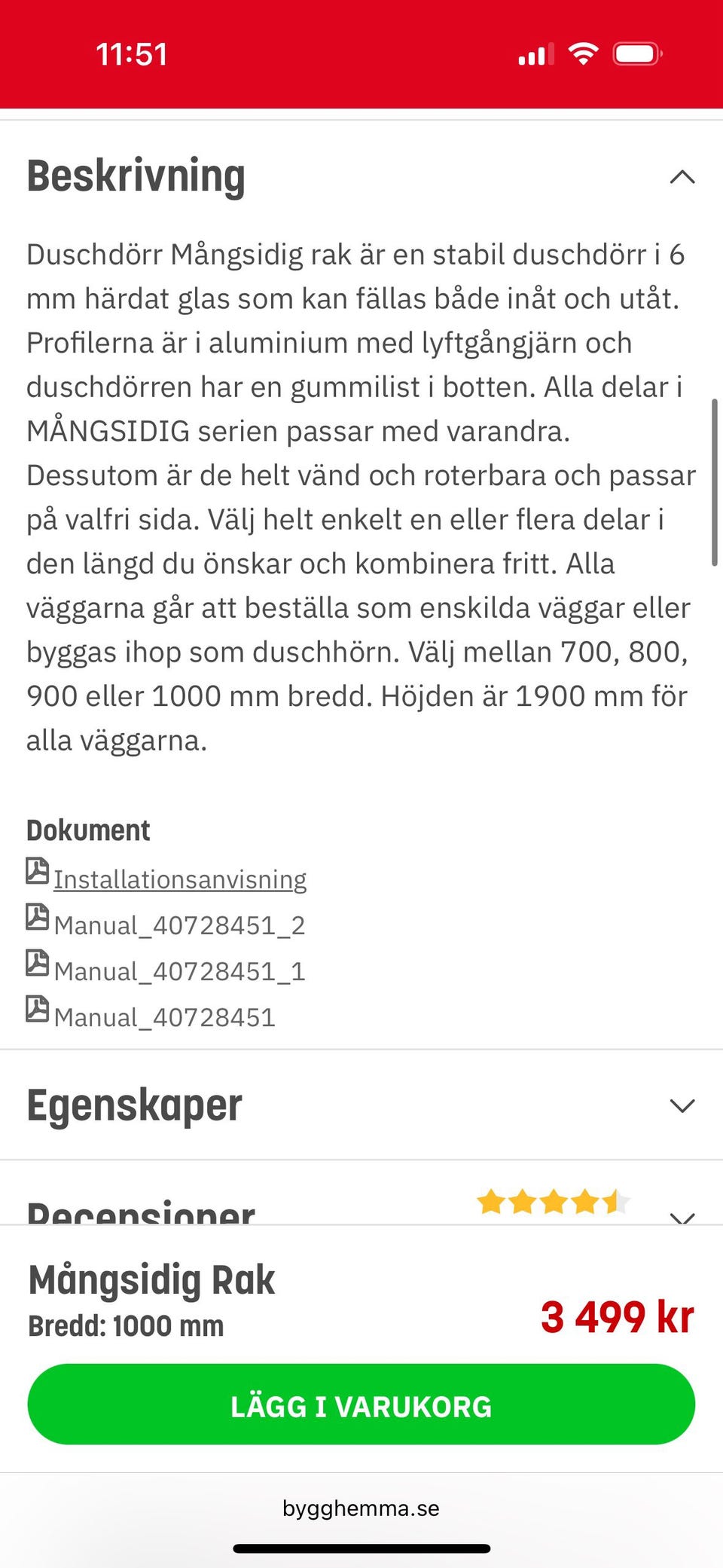
Task: Expand the Egenskaper section
Action: [x=682, y=1107]
